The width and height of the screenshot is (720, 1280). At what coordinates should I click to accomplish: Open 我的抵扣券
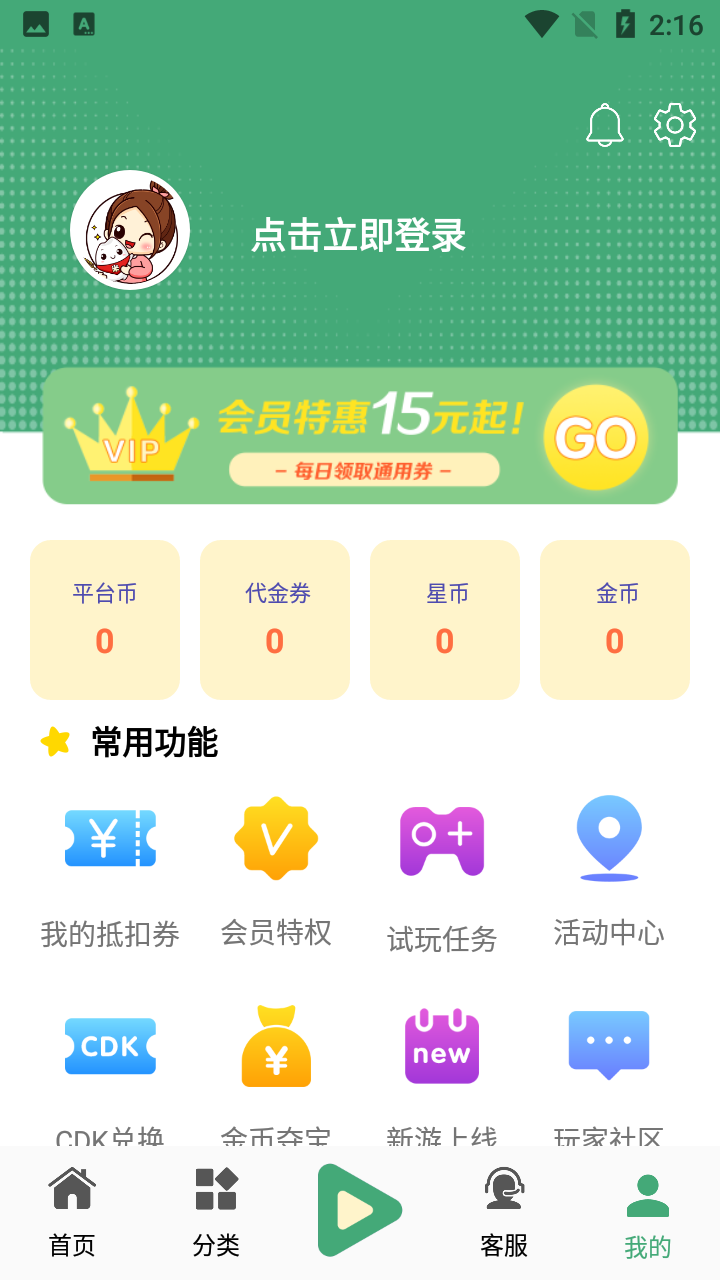(110, 870)
